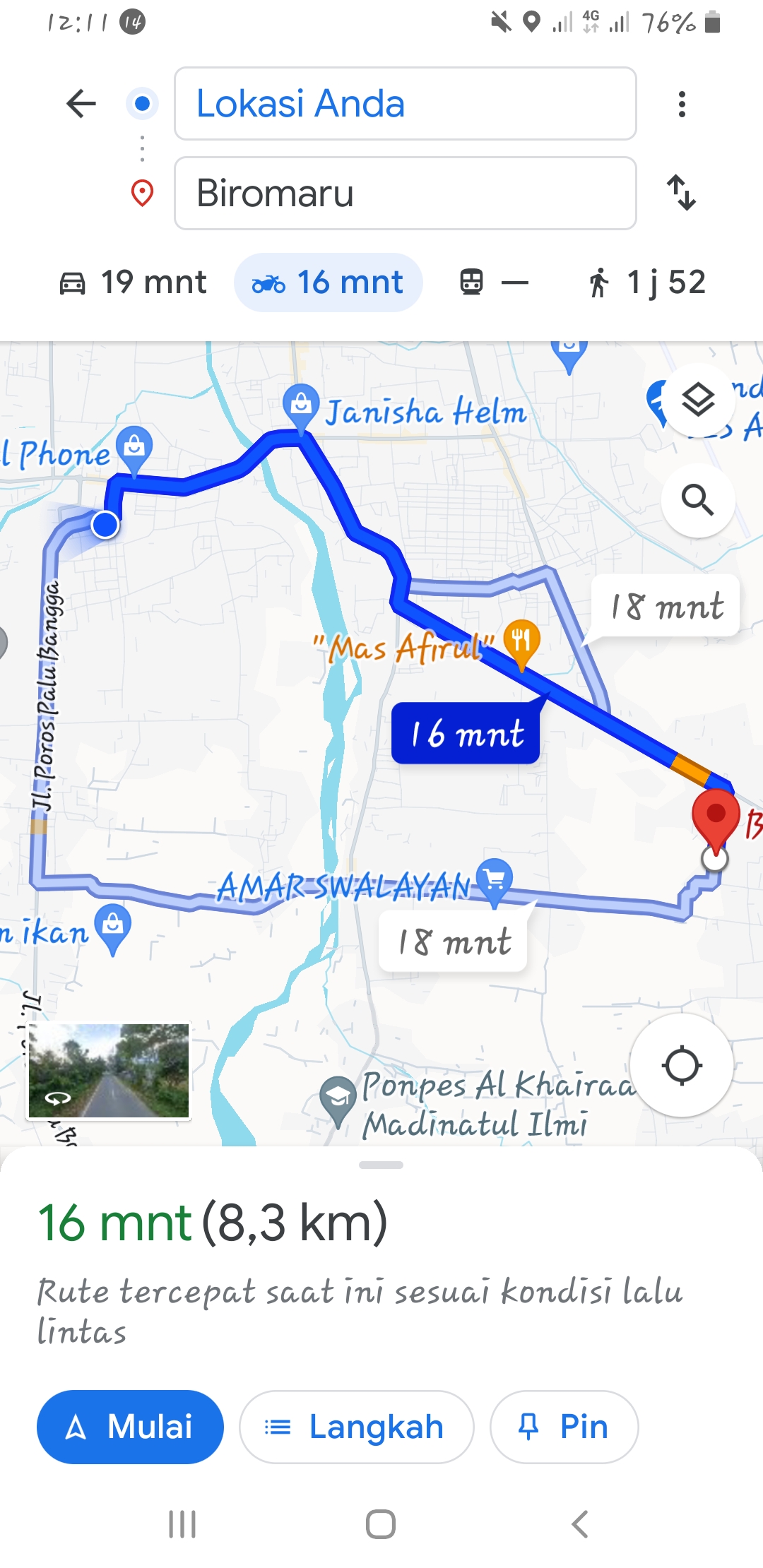View route steps via Langkah
763x1568 pixels.
pos(356,1427)
